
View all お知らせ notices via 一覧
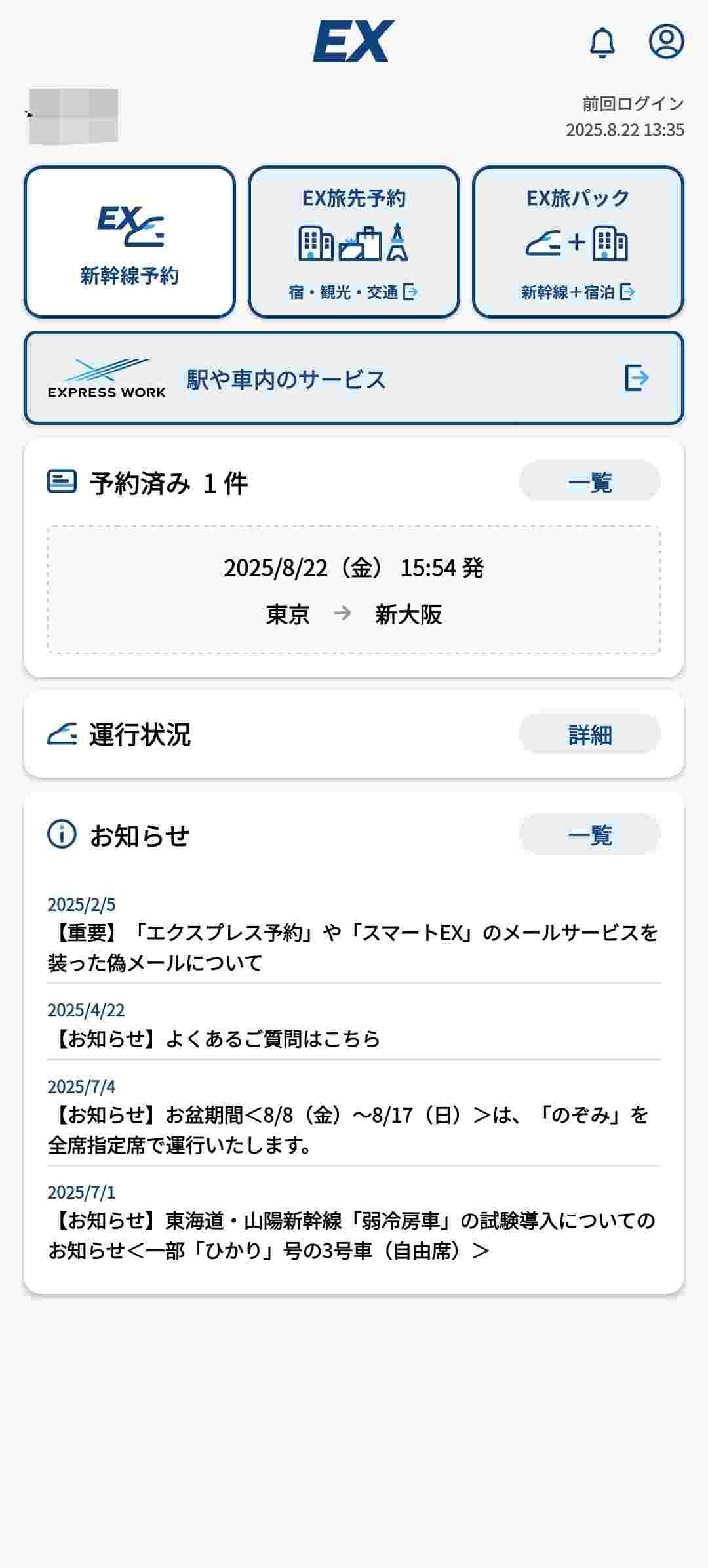pos(589,834)
